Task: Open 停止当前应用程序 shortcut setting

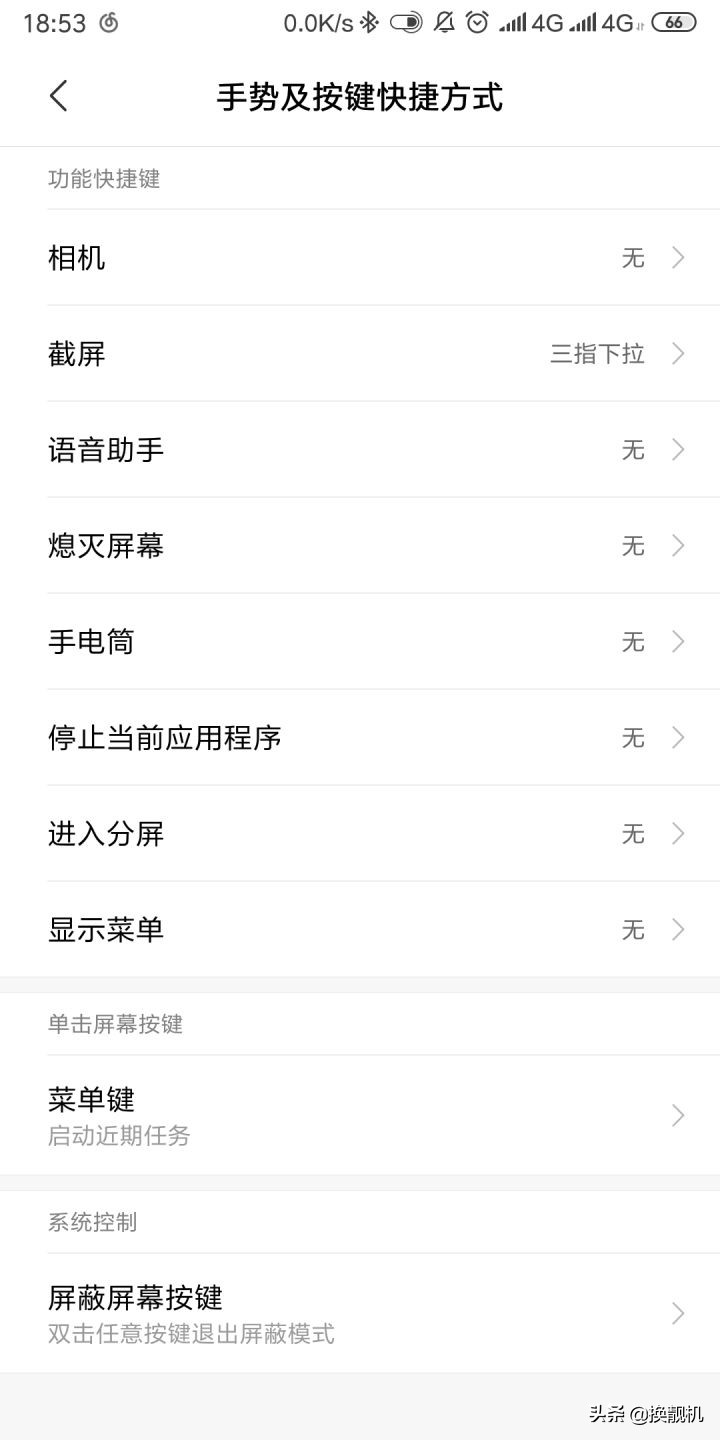Action: [x=360, y=738]
